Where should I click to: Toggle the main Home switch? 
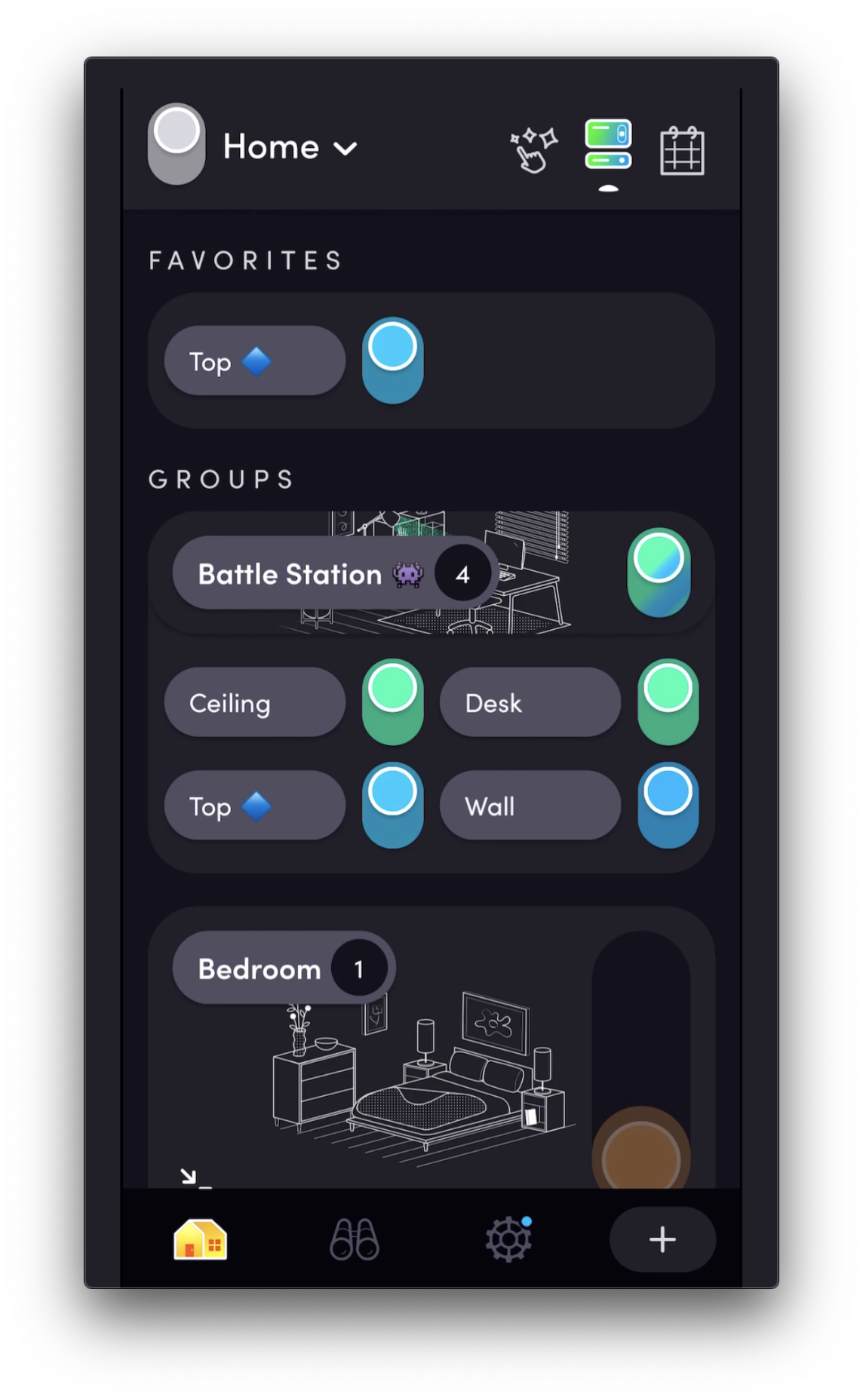177,143
